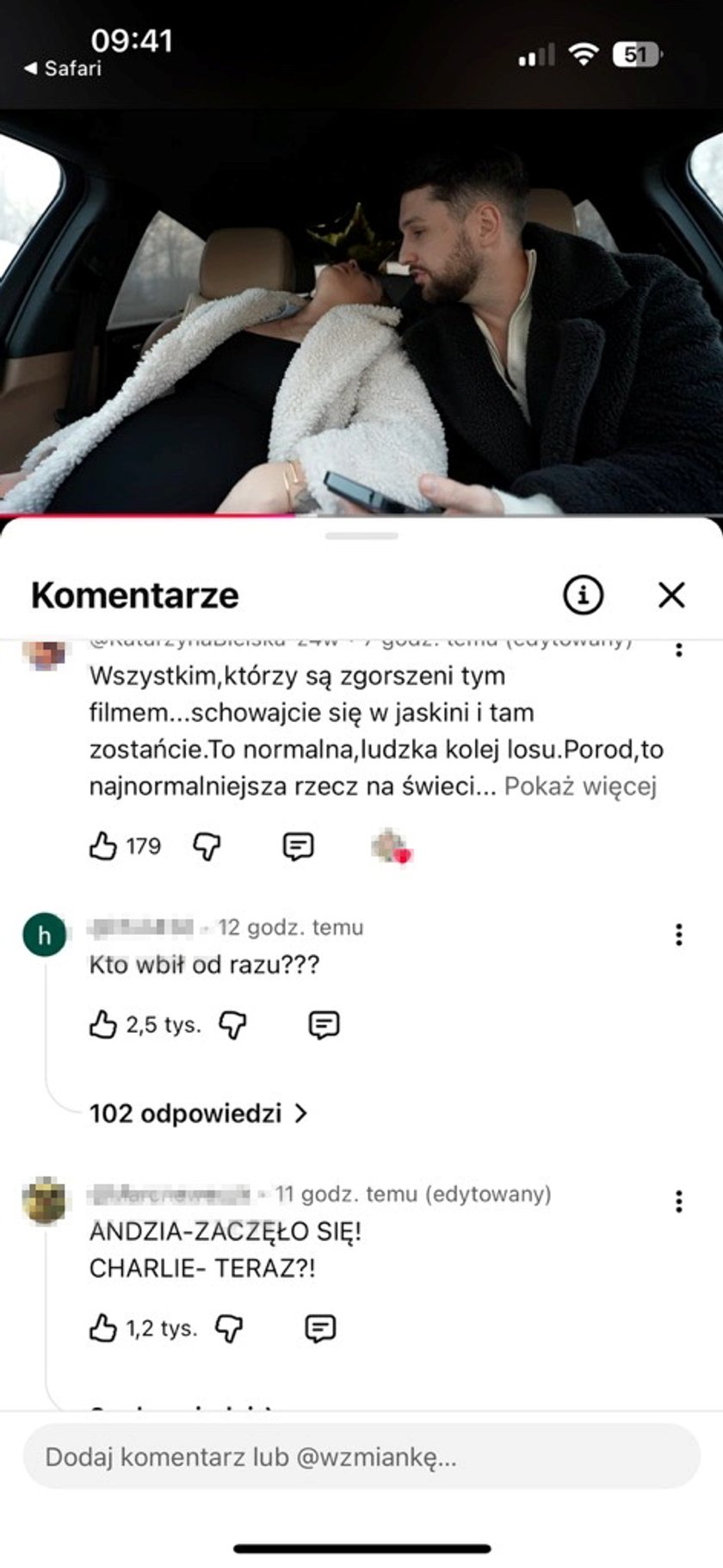
Task: Reply to the "ANDZIA-ZACZĘŁO SIĘ!" comment
Action: (320, 1328)
